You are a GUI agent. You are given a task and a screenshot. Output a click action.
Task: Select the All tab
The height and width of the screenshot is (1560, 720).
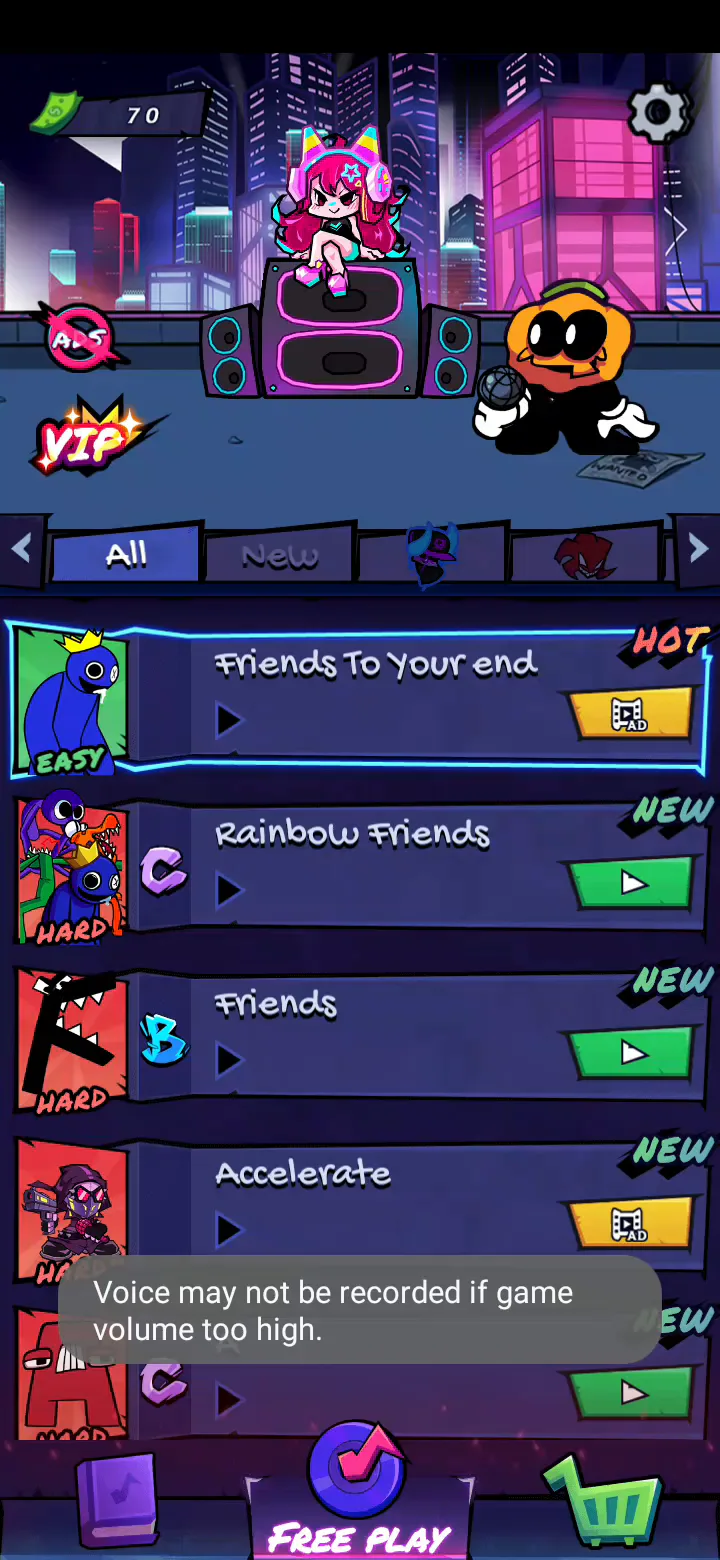tap(126, 555)
